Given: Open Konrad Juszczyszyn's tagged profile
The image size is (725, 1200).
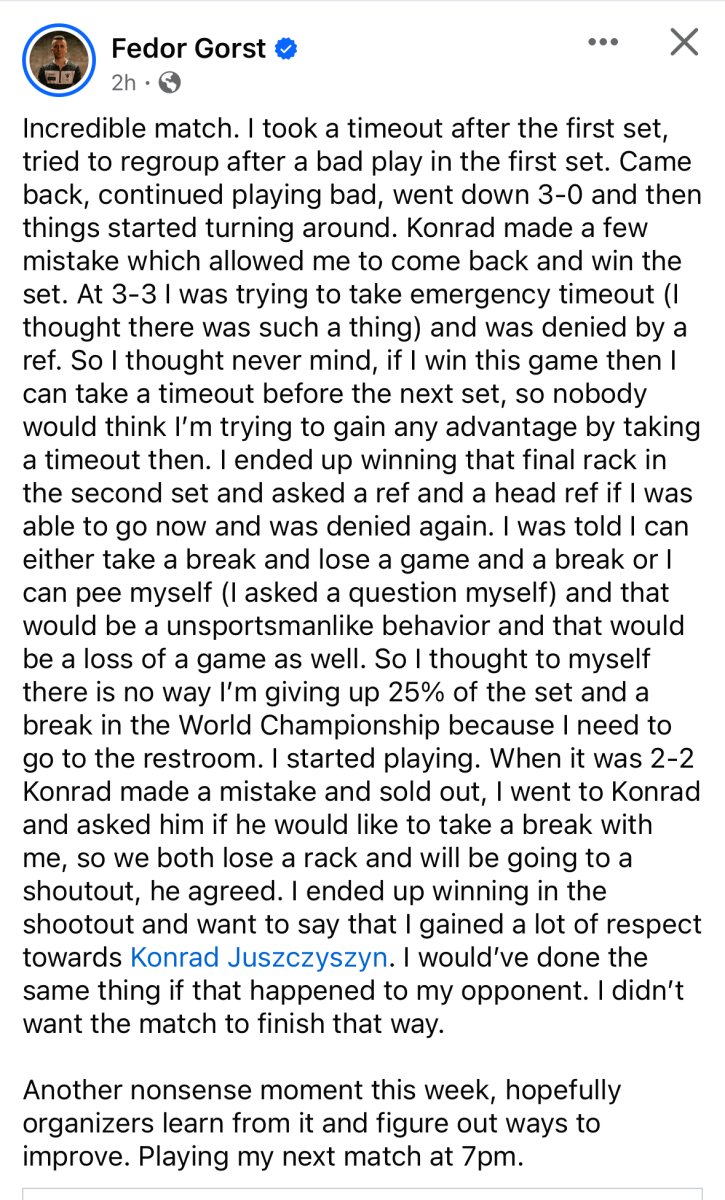Looking at the screenshot, I should 259,958.
